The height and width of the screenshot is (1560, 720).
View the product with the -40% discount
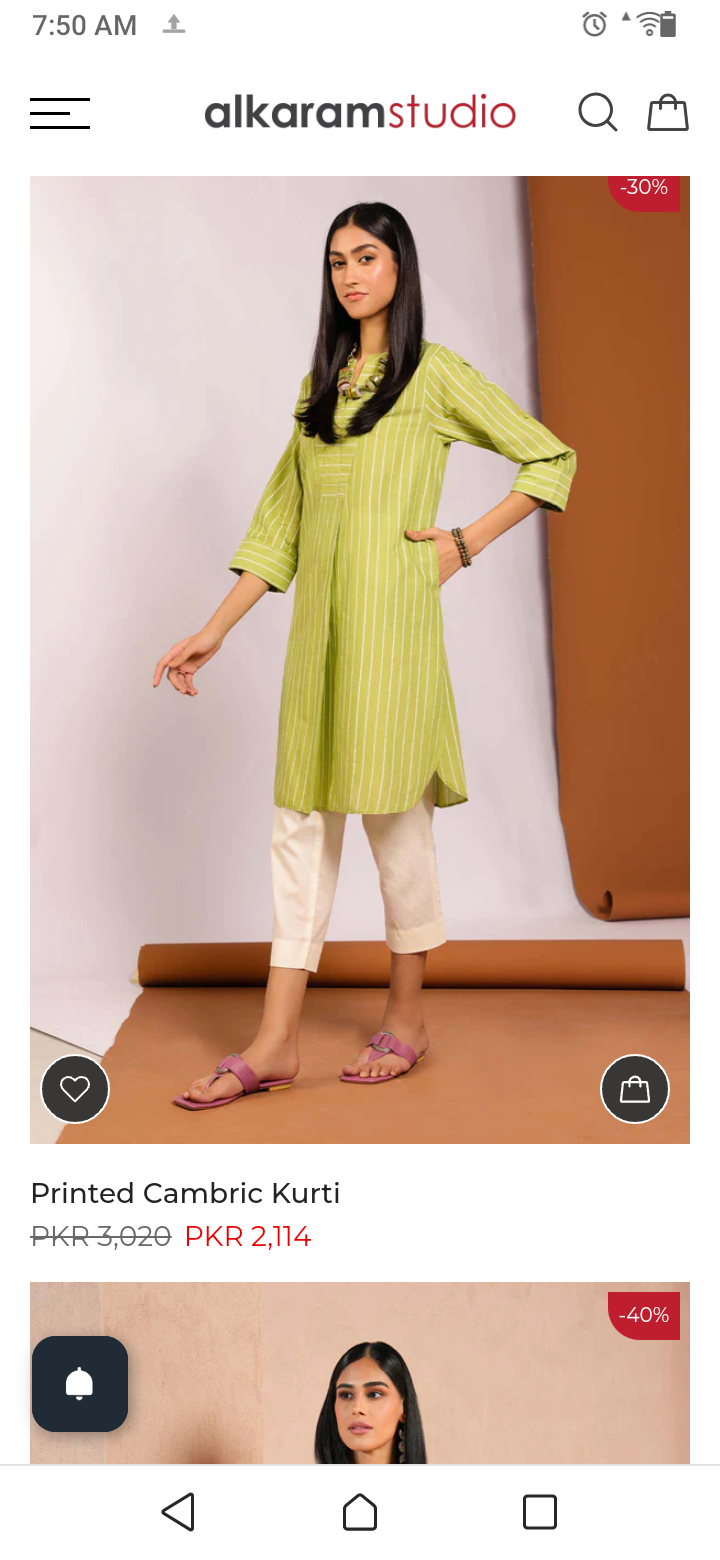tap(400, 1380)
